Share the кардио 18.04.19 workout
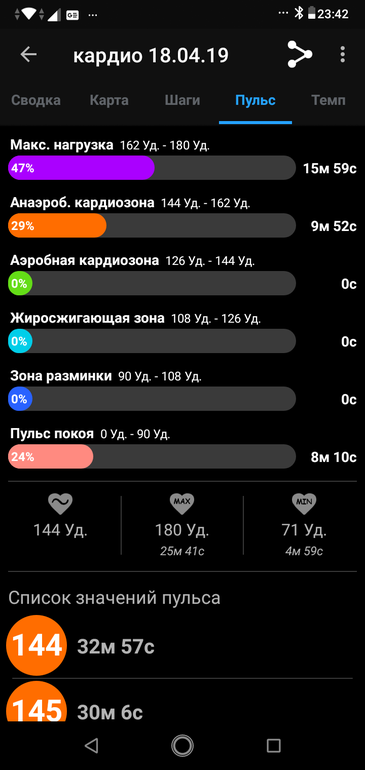This screenshot has height=770, width=365. click(300, 55)
